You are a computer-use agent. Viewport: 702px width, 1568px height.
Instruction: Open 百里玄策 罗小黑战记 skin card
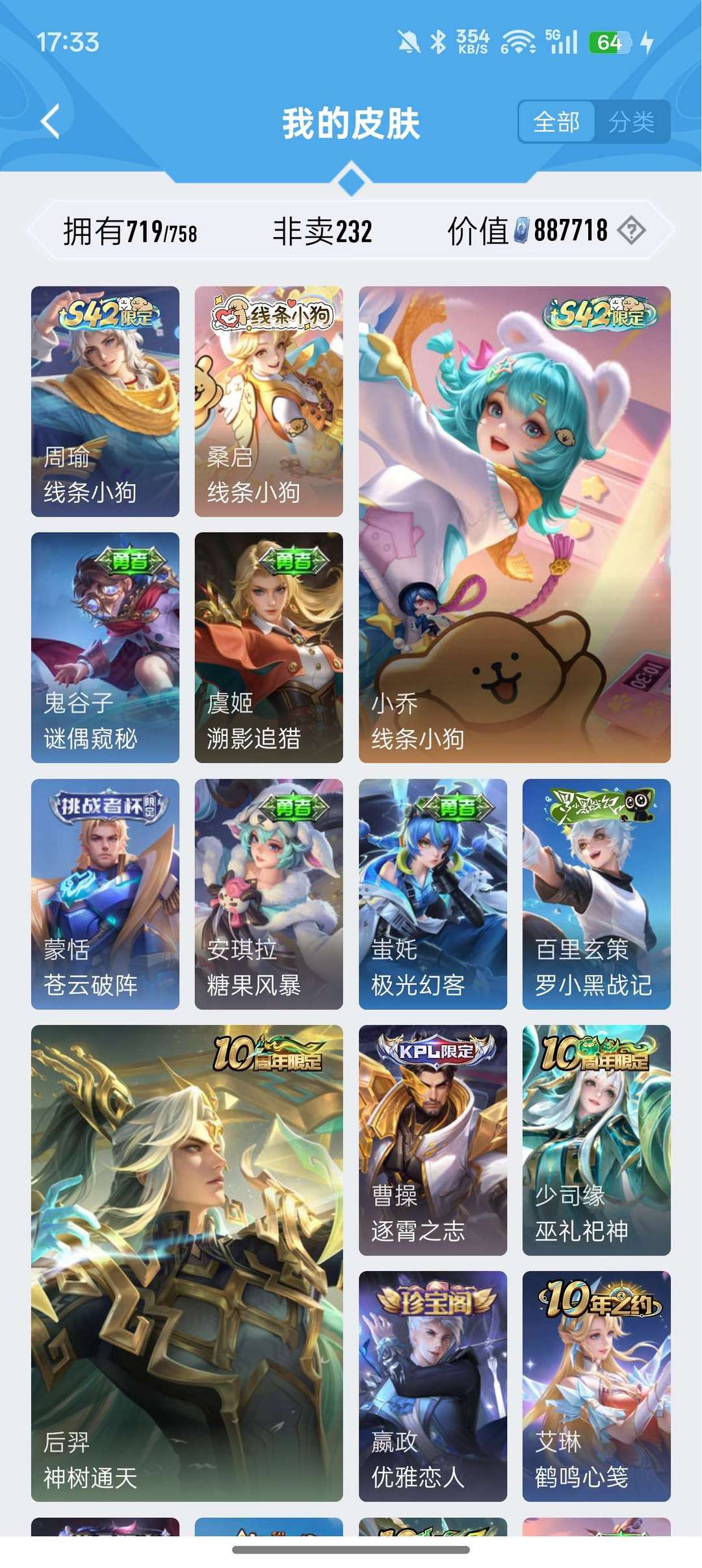596,894
